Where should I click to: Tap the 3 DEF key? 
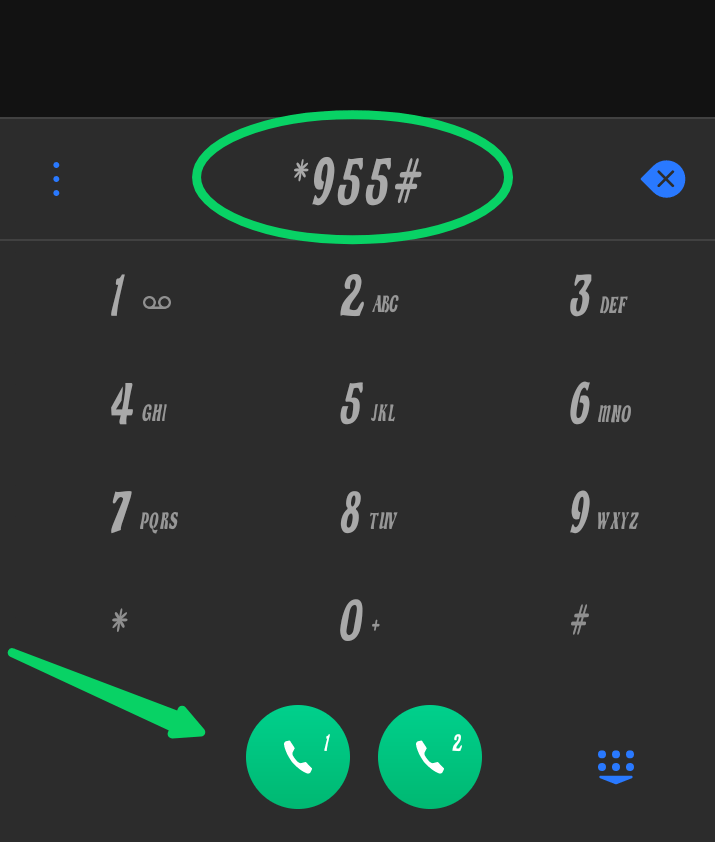[x=597, y=298]
